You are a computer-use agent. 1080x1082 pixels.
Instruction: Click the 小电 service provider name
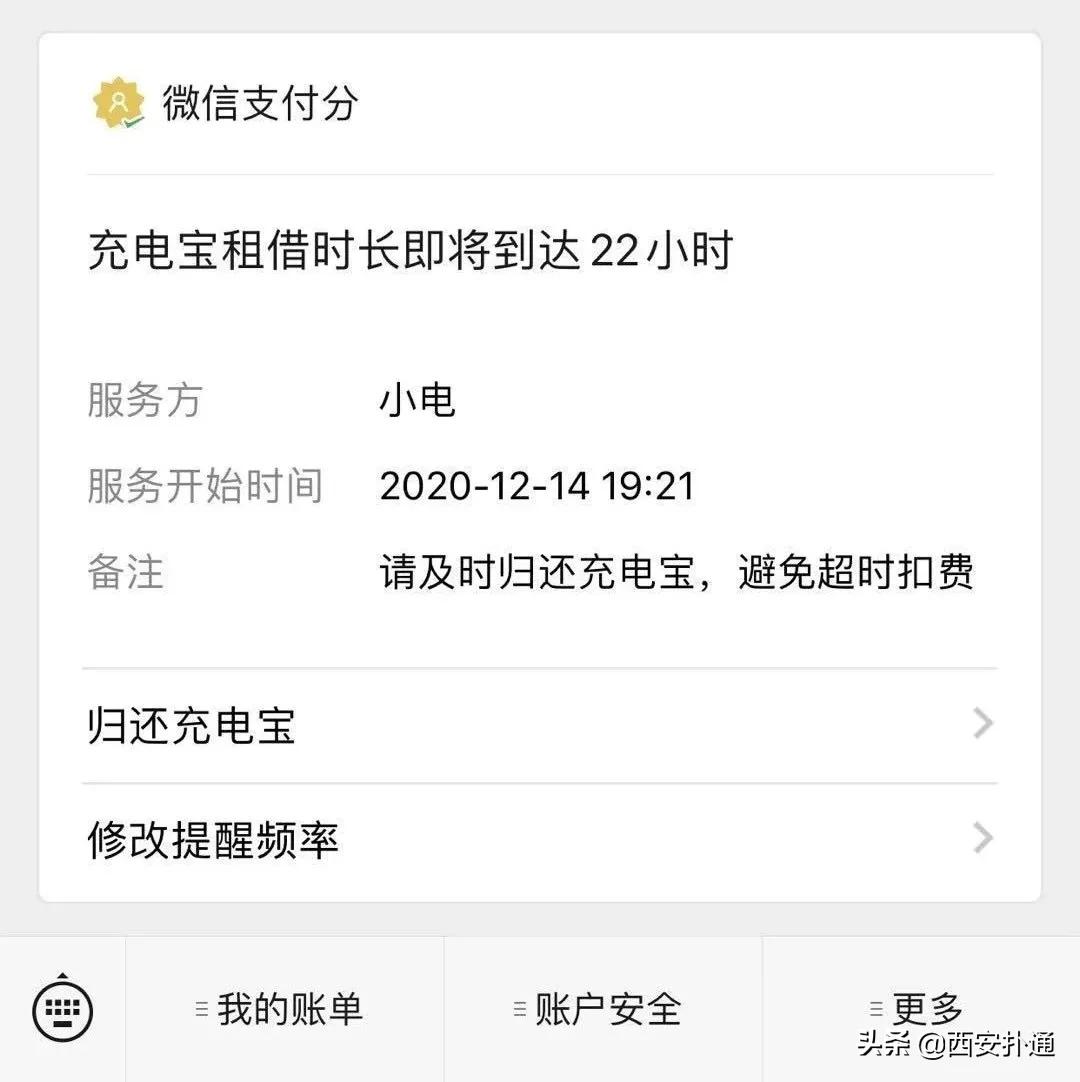pyautogui.click(x=415, y=398)
